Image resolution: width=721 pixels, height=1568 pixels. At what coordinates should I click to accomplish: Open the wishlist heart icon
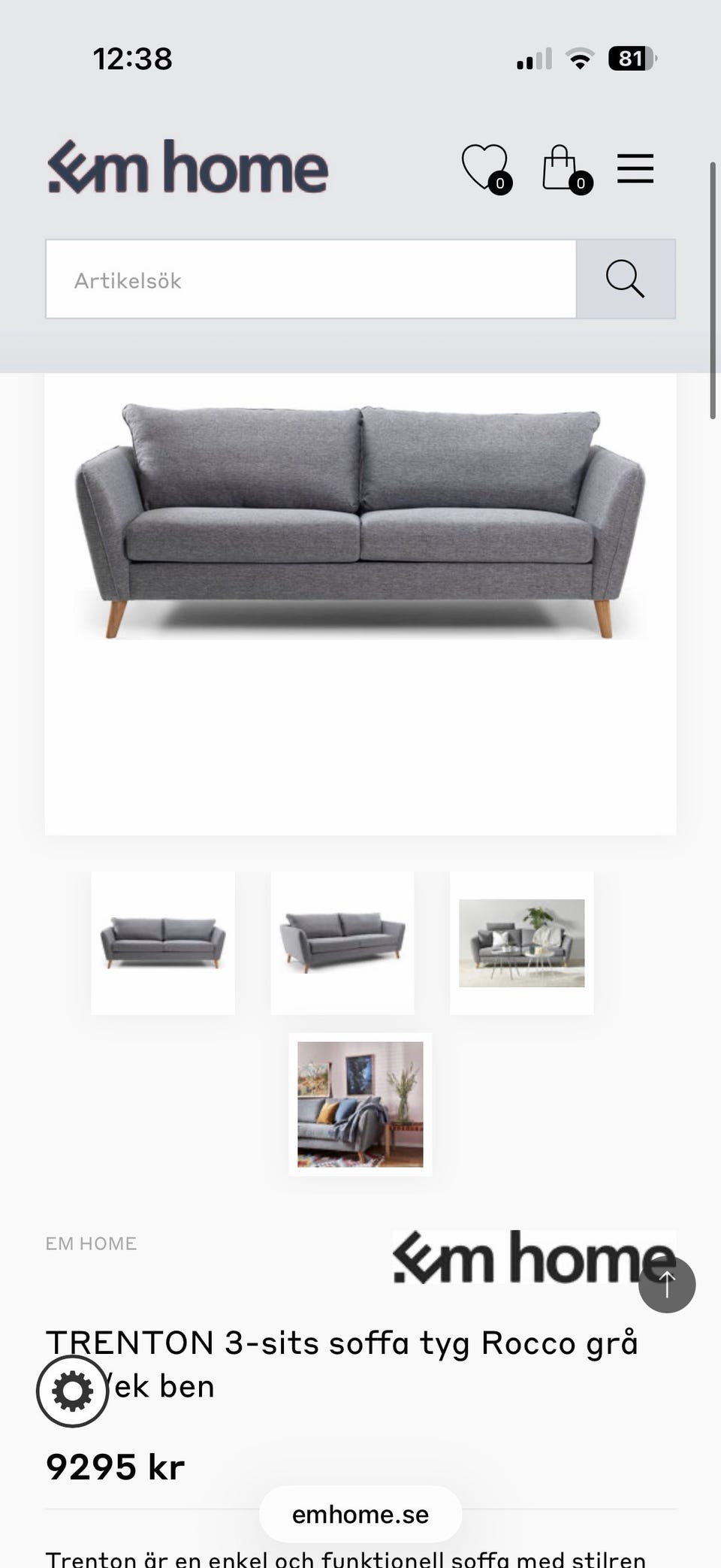point(485,167)
